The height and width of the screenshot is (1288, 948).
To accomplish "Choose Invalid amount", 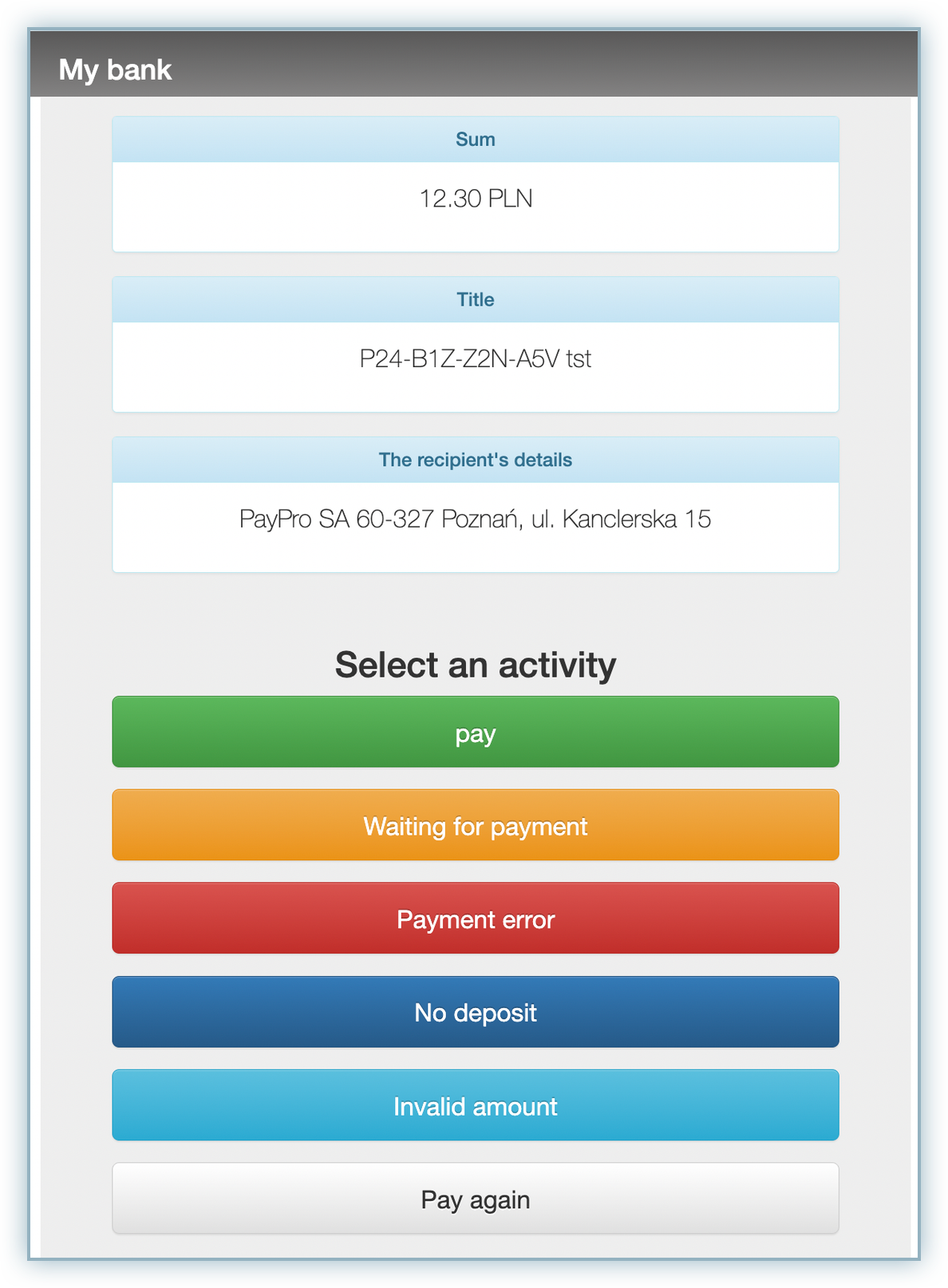I will [x=475, y=1105].
